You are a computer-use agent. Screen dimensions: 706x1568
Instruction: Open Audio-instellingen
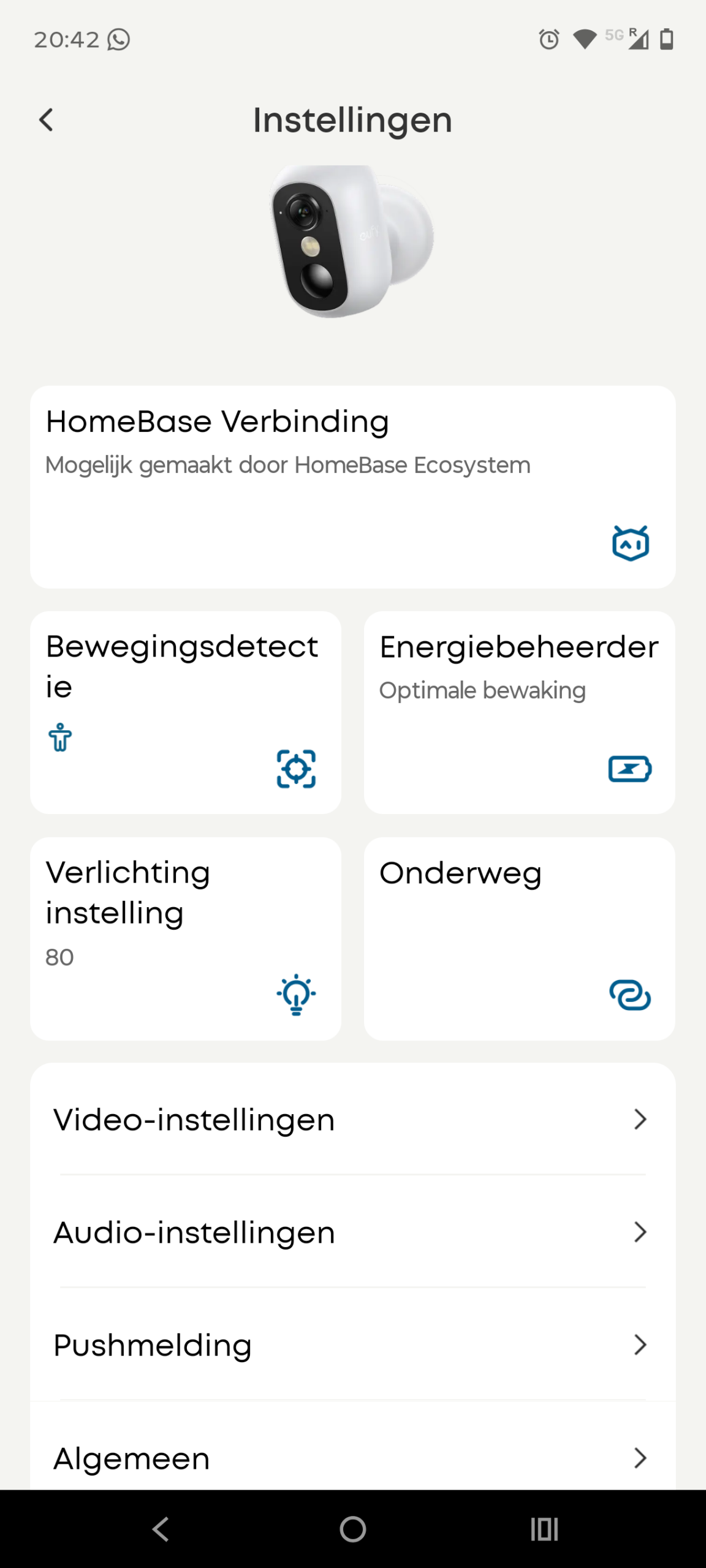[352, 1232]
